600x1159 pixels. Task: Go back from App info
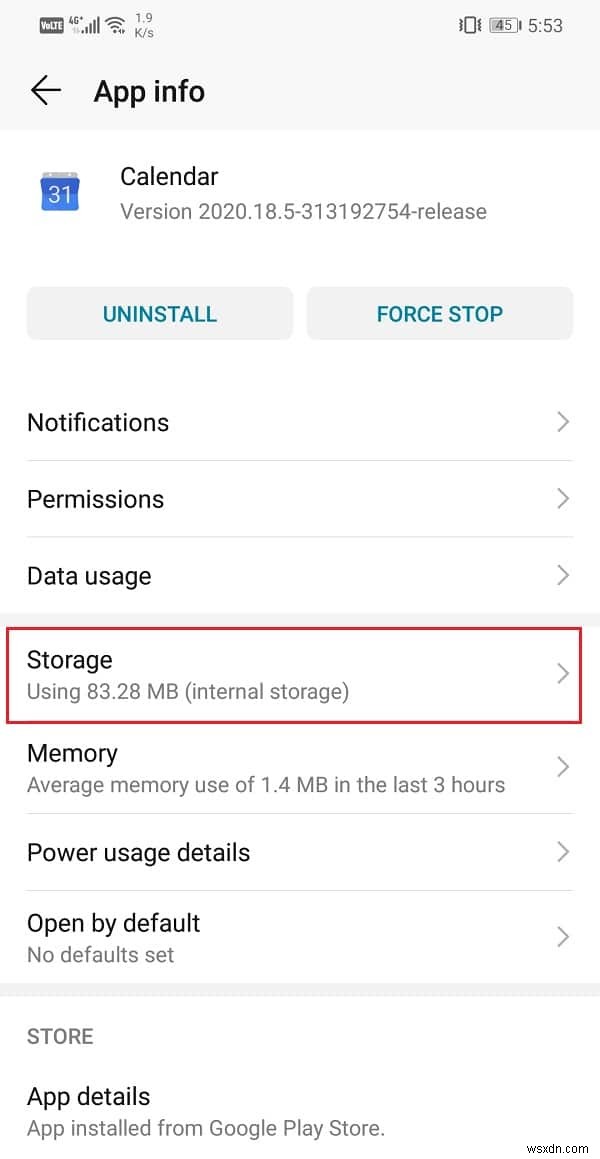(x=46, y=91)
